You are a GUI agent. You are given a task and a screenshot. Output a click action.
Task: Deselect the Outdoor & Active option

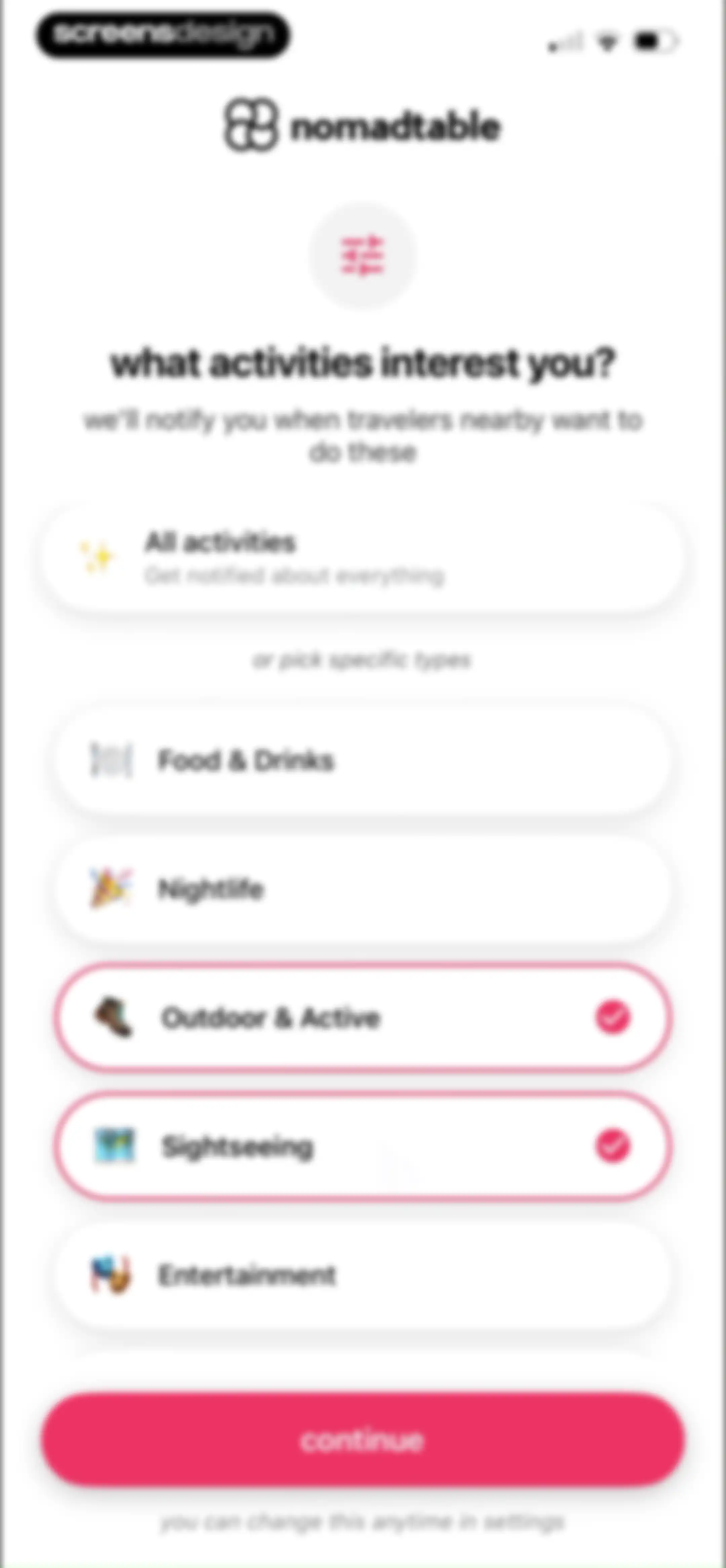[363, 1017]
